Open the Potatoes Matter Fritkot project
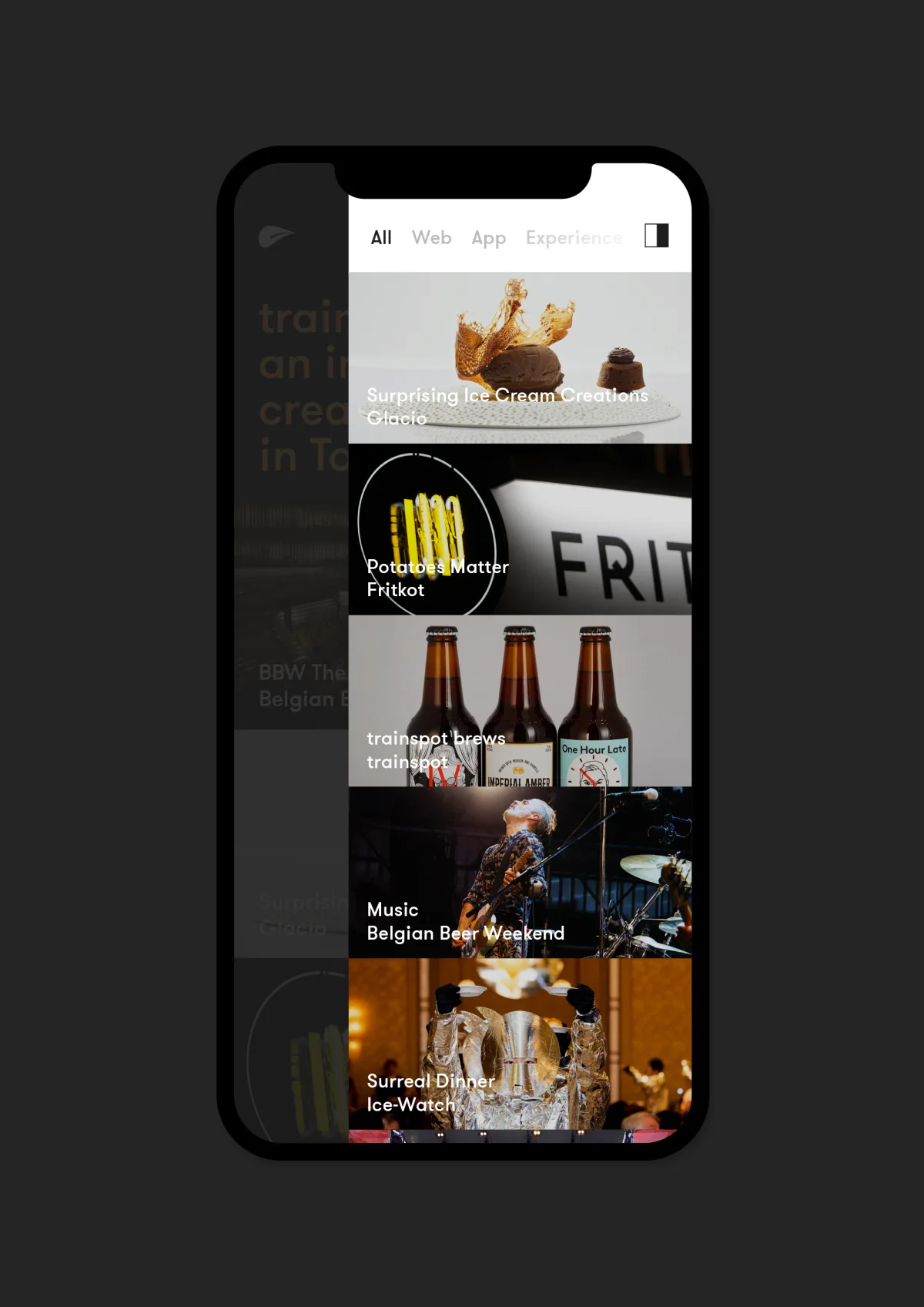924x1307 pixels. (x=520, y=530)
